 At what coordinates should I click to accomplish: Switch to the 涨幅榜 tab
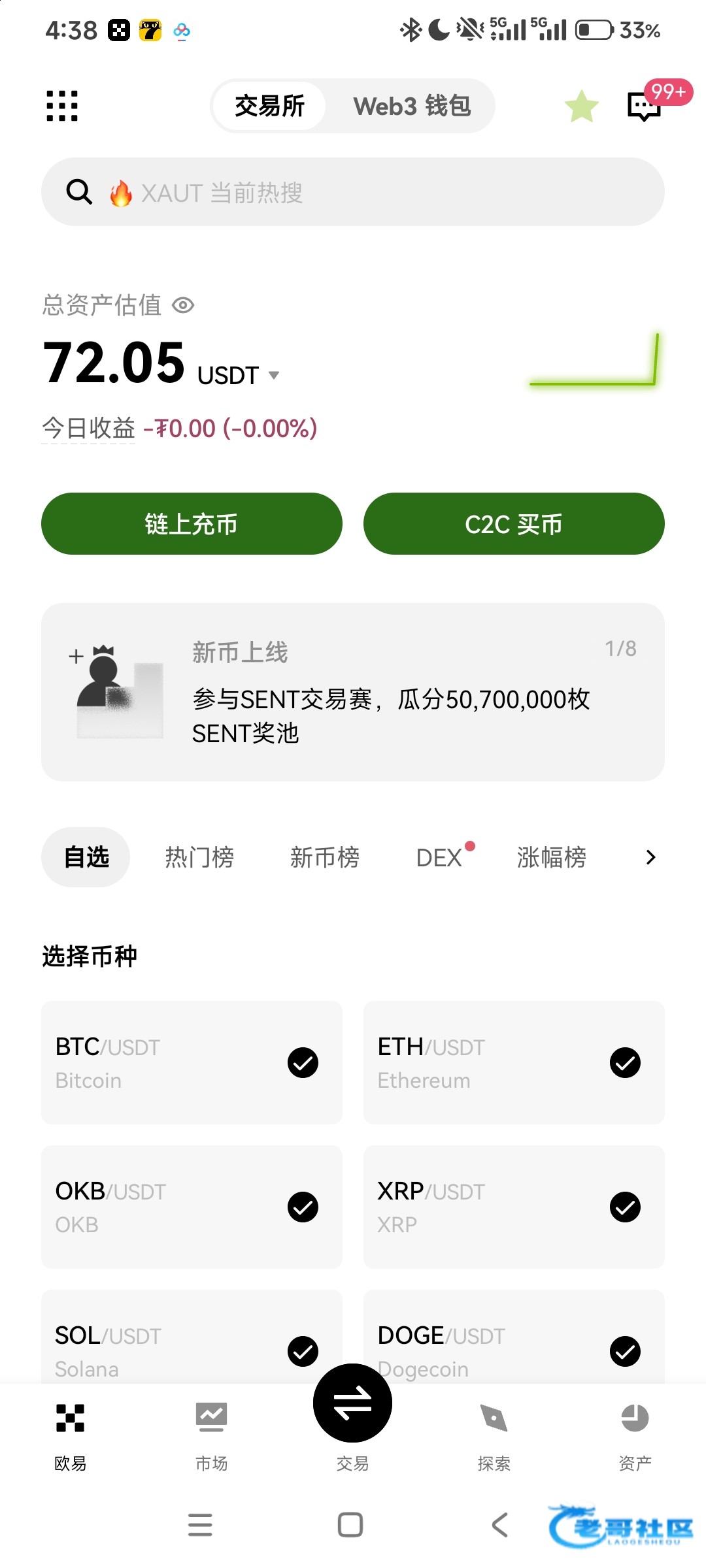click(552, 857)
